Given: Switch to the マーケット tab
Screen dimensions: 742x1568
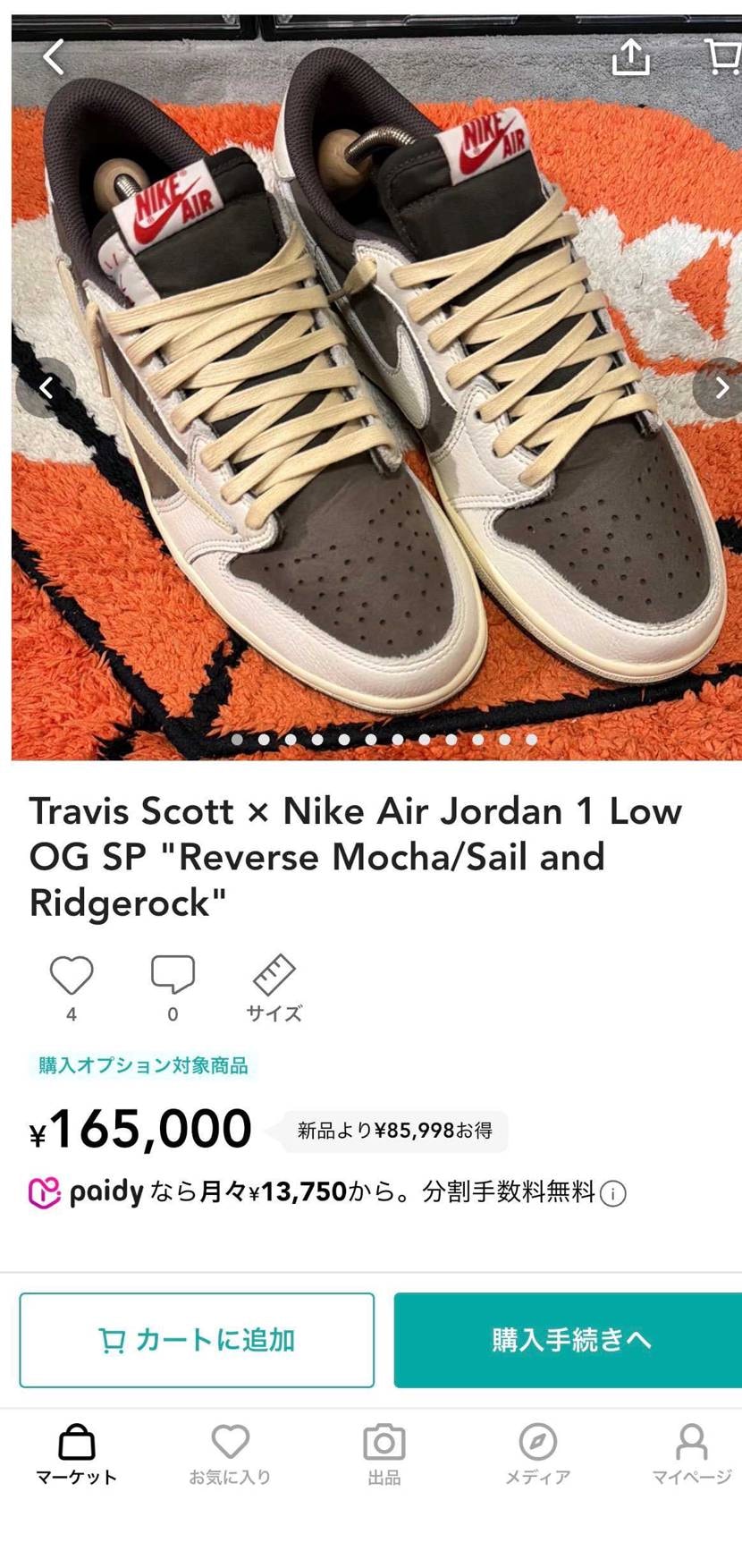Looking at the screenshot, I should (77, 1454).
